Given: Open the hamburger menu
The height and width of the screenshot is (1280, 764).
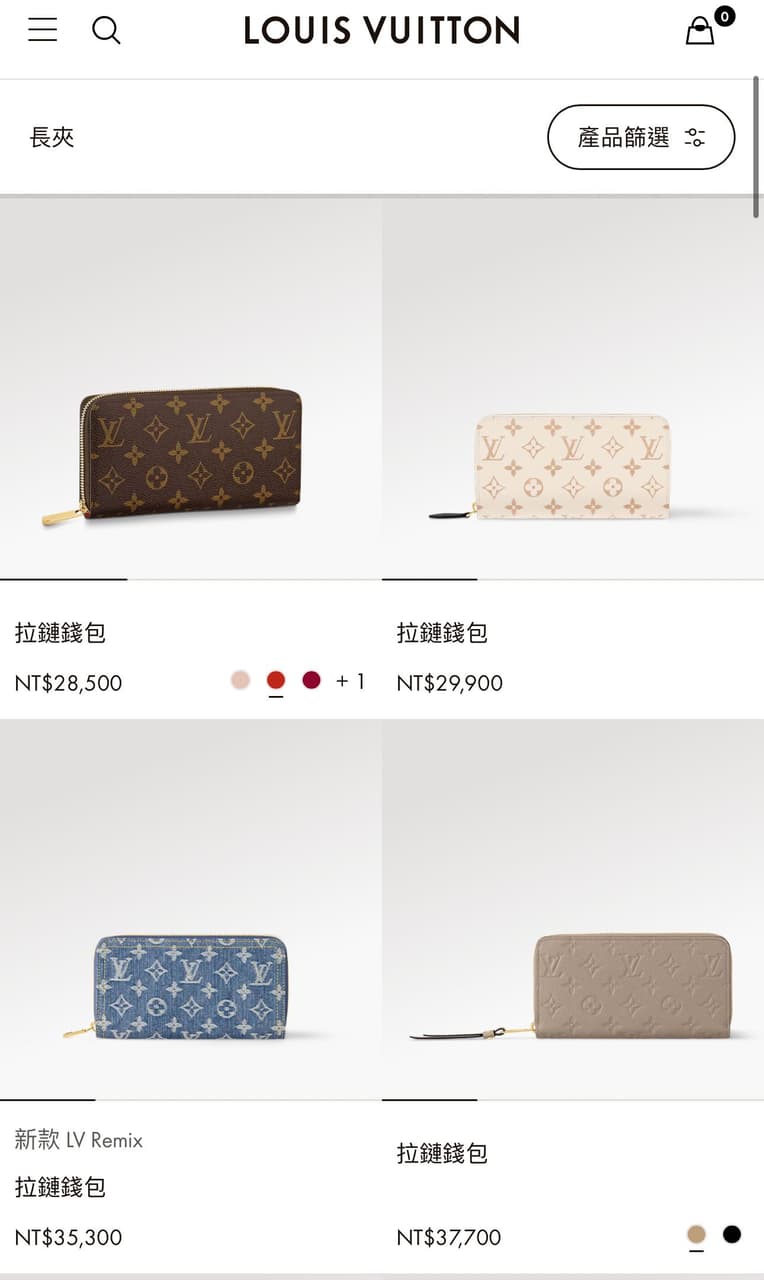Looking at the screenshot, I should 42,30.
